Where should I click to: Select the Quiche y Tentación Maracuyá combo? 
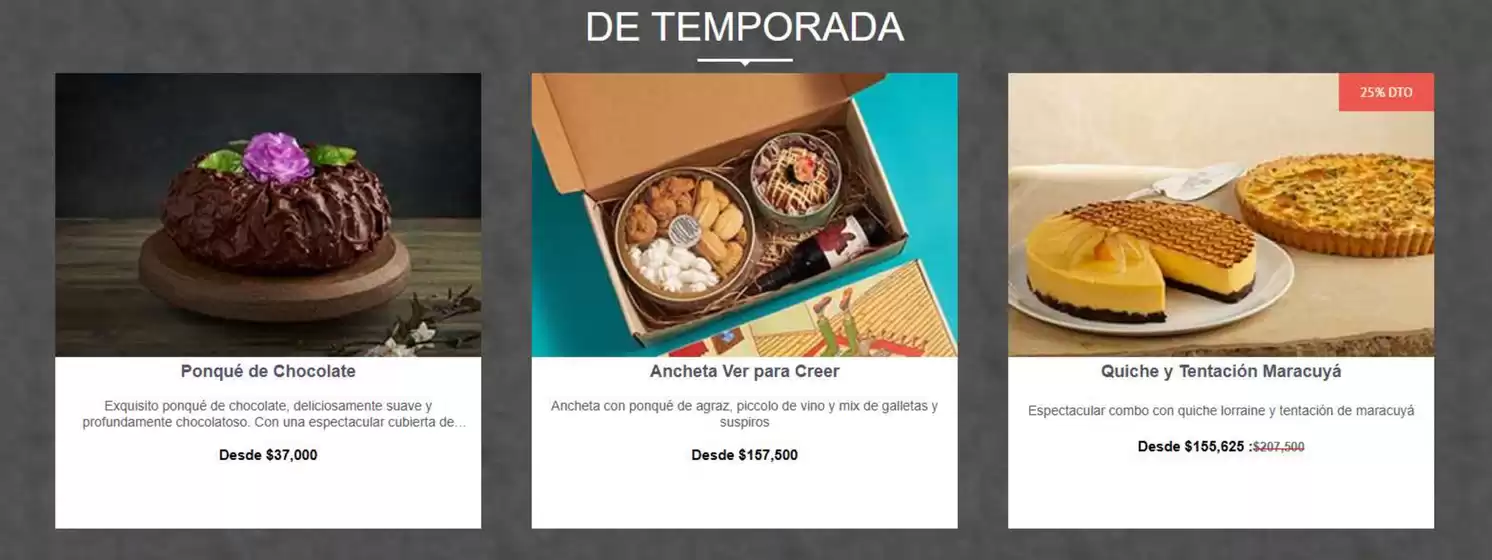point(1220,371)
